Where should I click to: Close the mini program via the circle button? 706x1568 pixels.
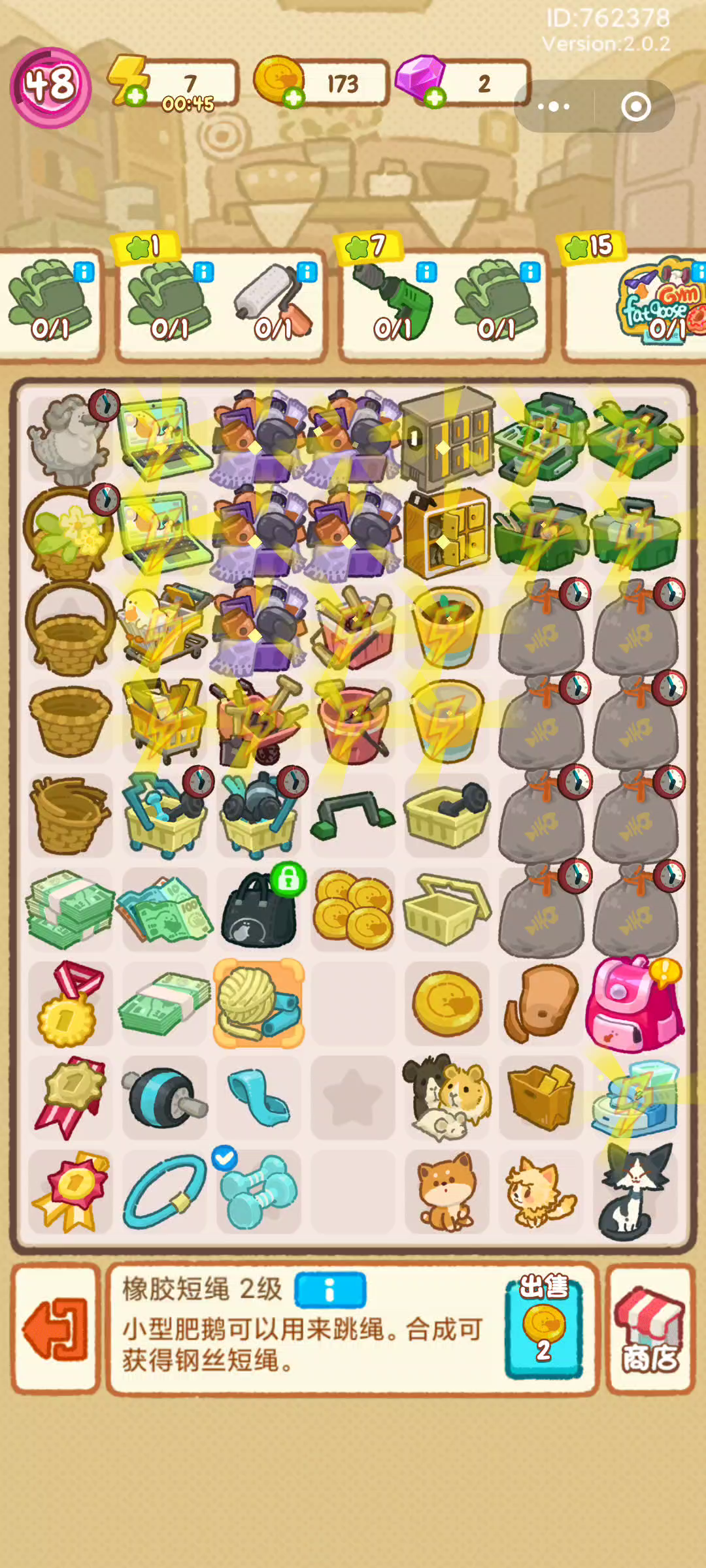pyautogui.click(x=635, y=106)
